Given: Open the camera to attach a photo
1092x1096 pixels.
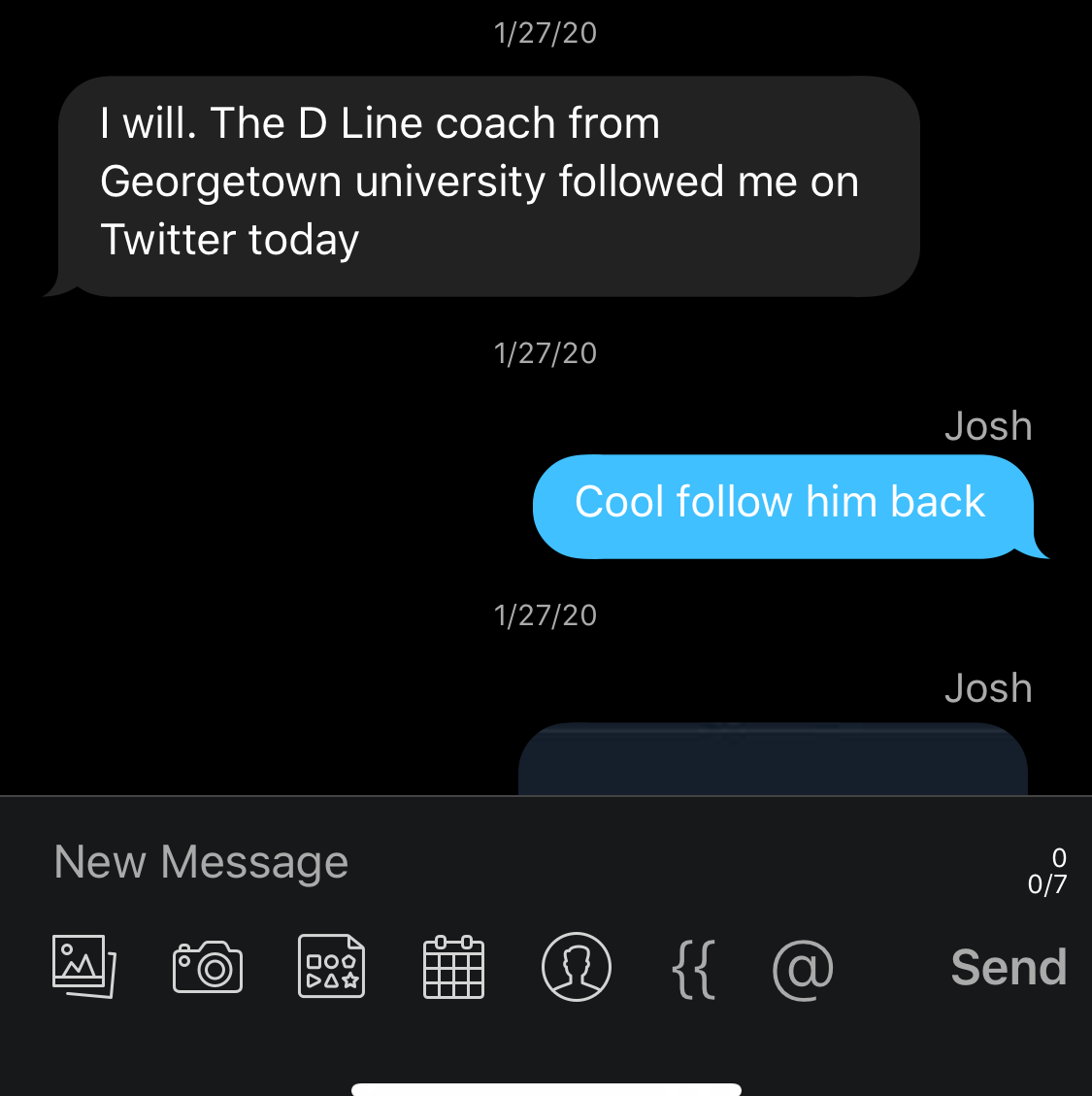Looking at the screenshot, I should [208, 967].
